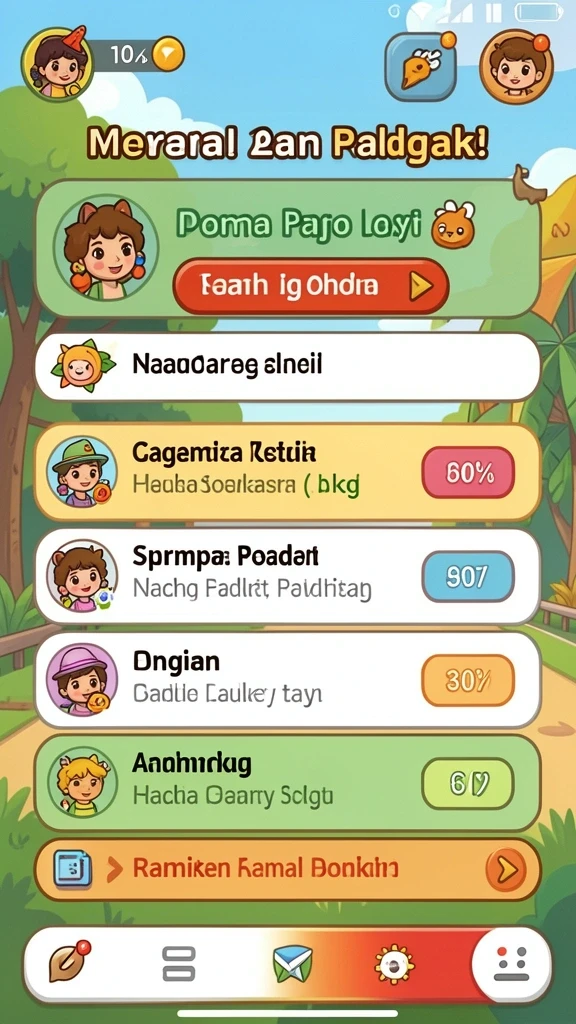
Task: Tap the orange 30% badge button
Action: [x=468, y=680]
